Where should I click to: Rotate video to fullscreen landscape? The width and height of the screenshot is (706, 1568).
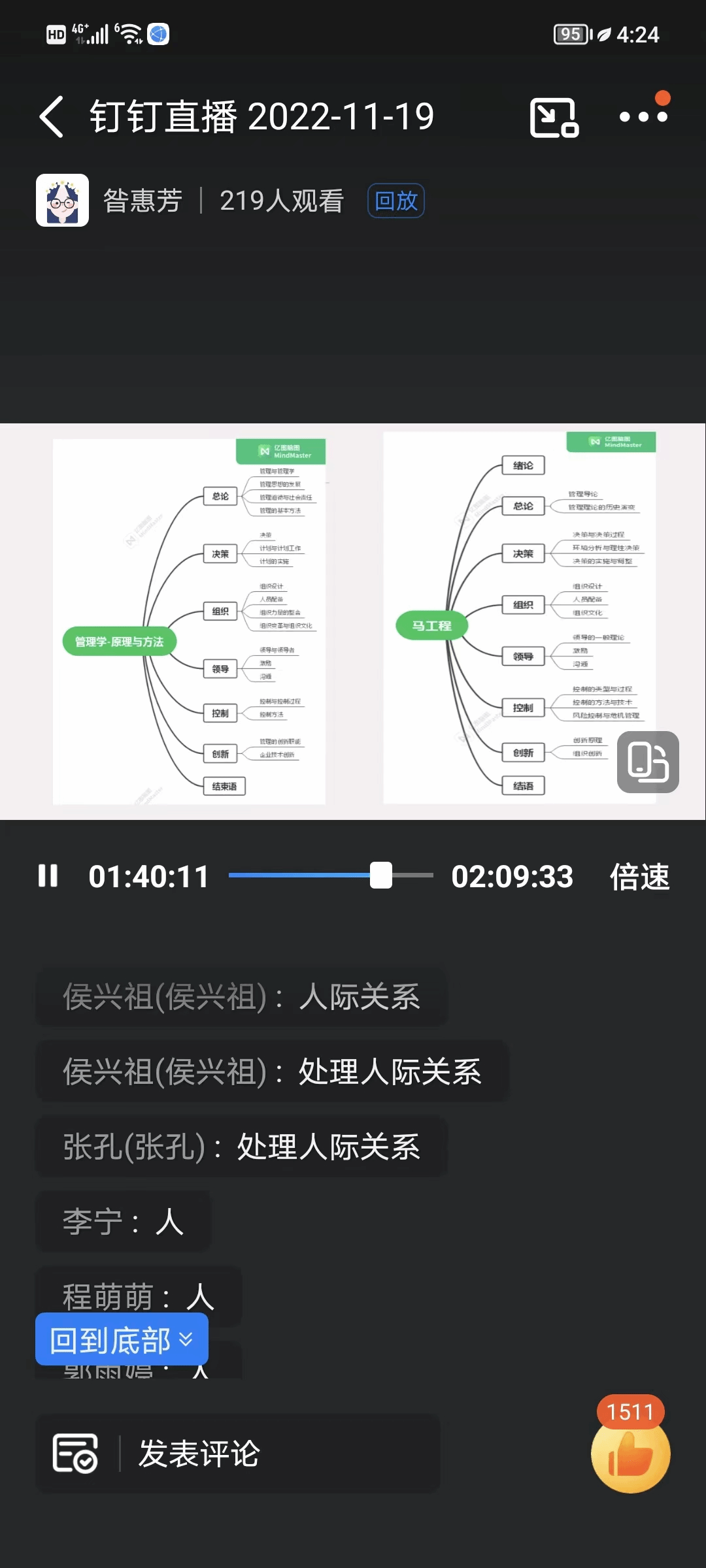tap(647, 762)
